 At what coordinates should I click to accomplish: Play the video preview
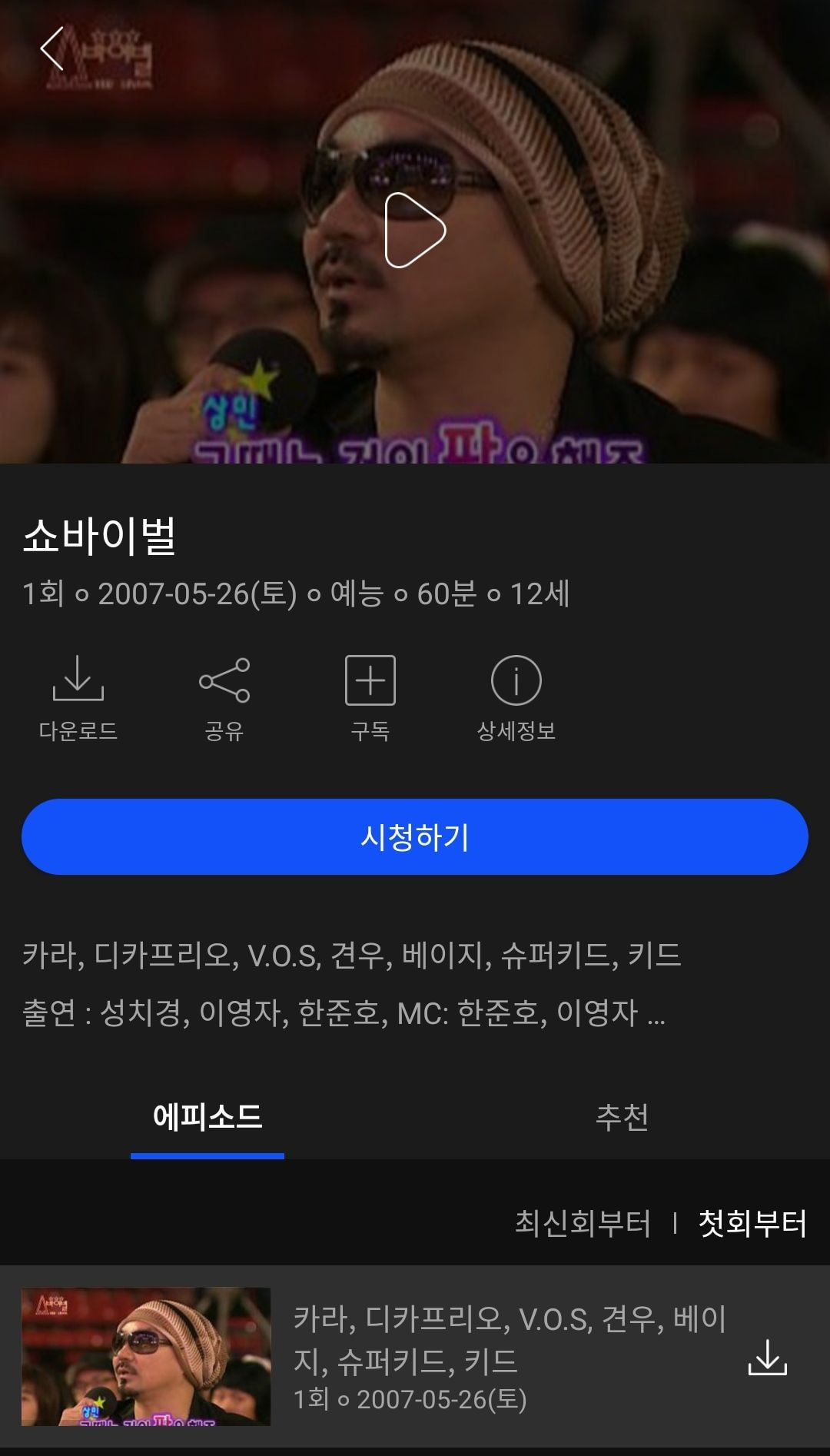(415, 231)
